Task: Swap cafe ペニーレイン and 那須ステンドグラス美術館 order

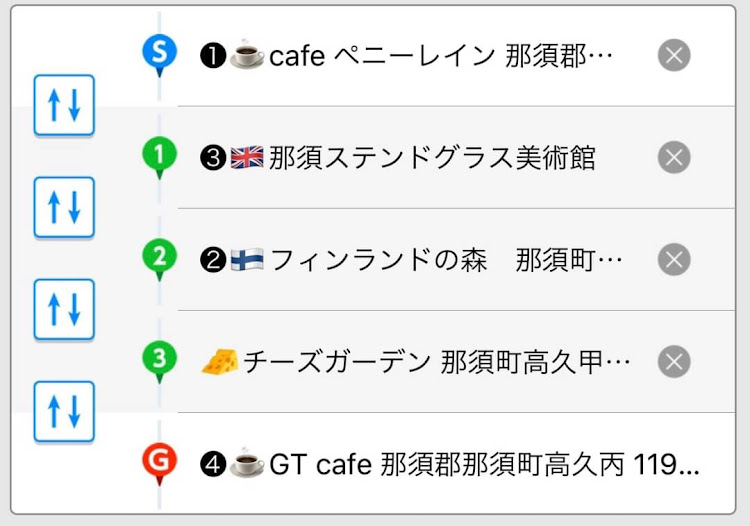Action: pos(64,105)
